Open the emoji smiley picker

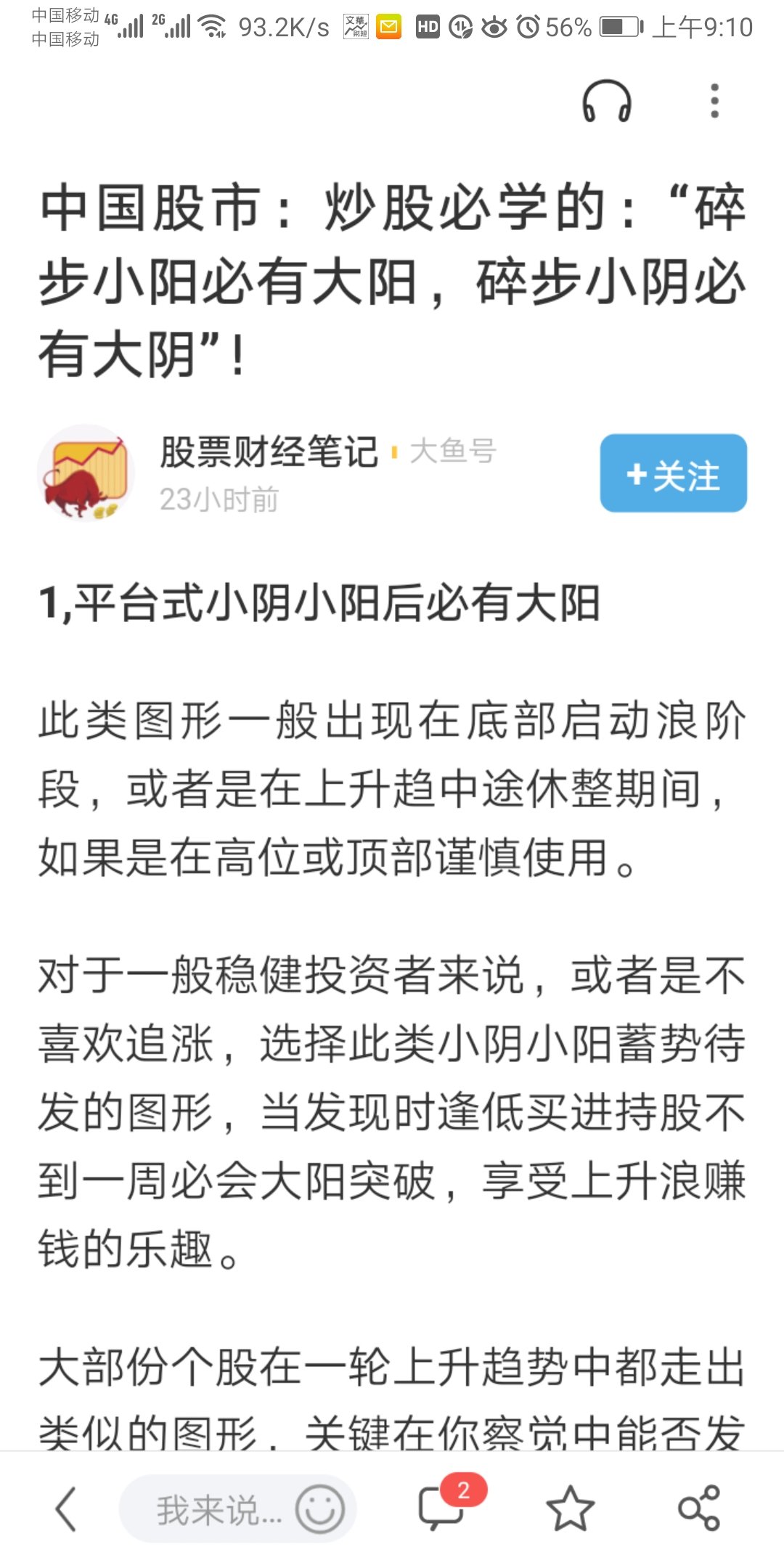(319, 1509)
